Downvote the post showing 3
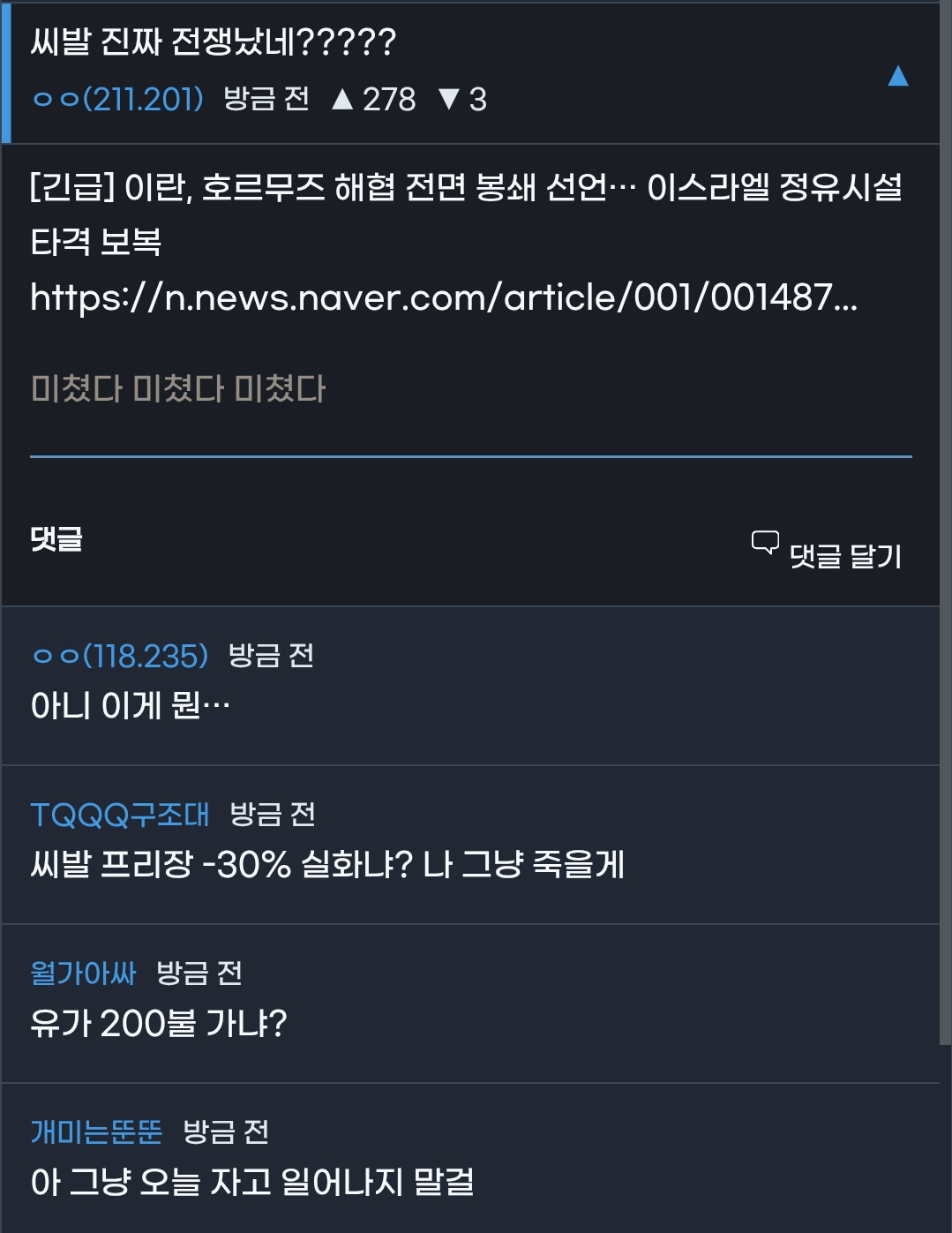 [462, 99]
